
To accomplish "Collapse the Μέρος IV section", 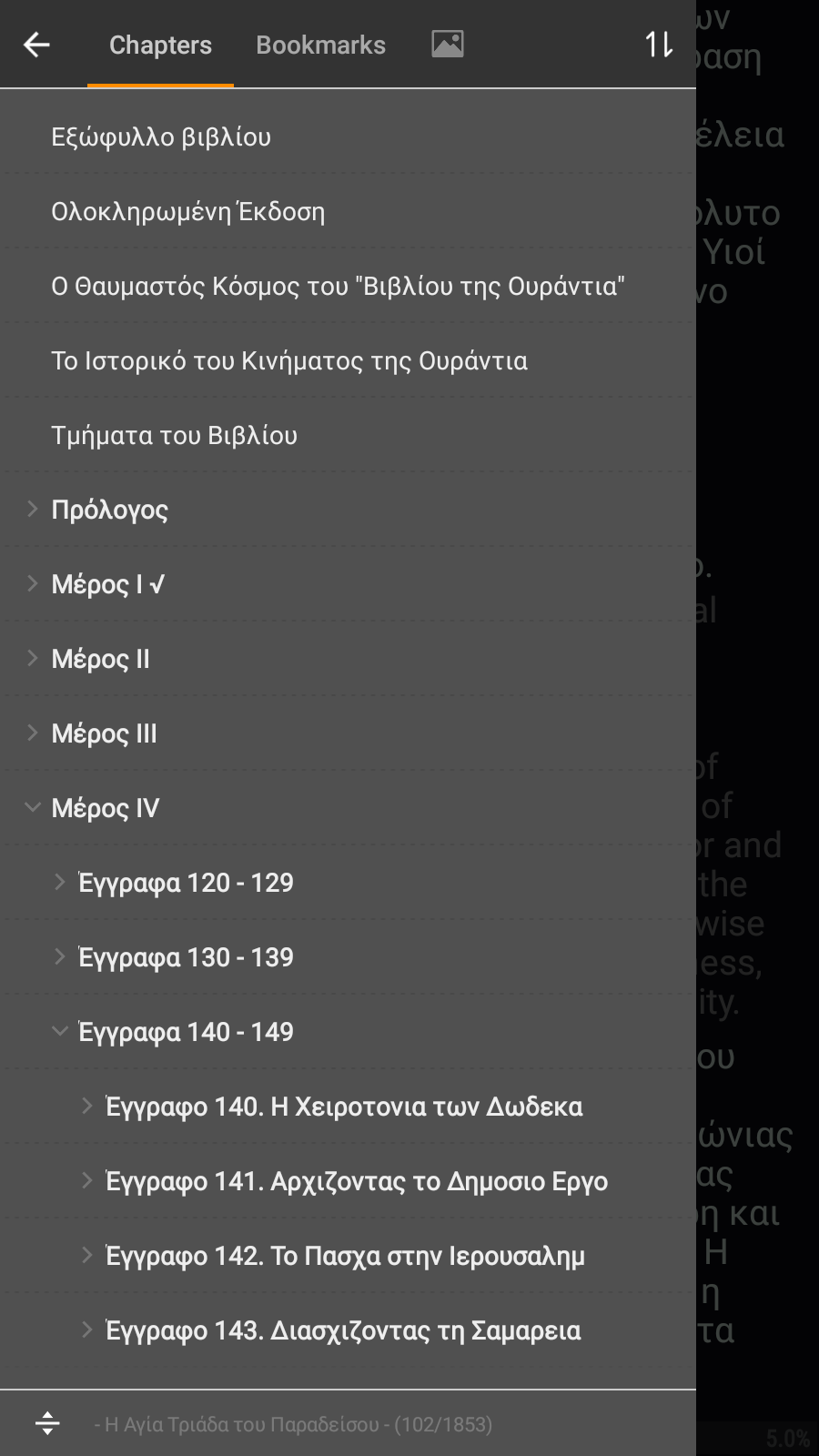I will [x=33, y=808].
